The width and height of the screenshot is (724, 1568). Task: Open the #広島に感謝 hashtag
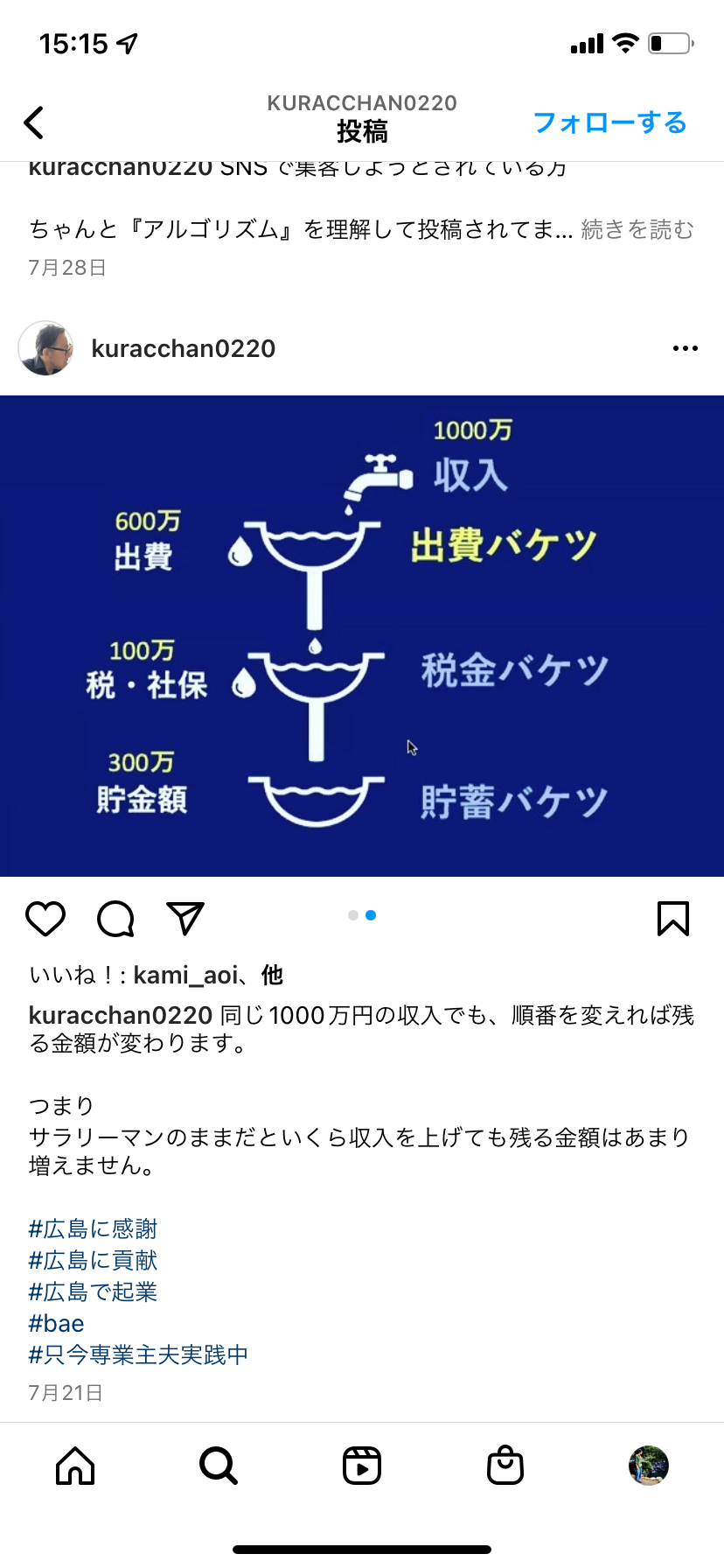click(93, 1228)
